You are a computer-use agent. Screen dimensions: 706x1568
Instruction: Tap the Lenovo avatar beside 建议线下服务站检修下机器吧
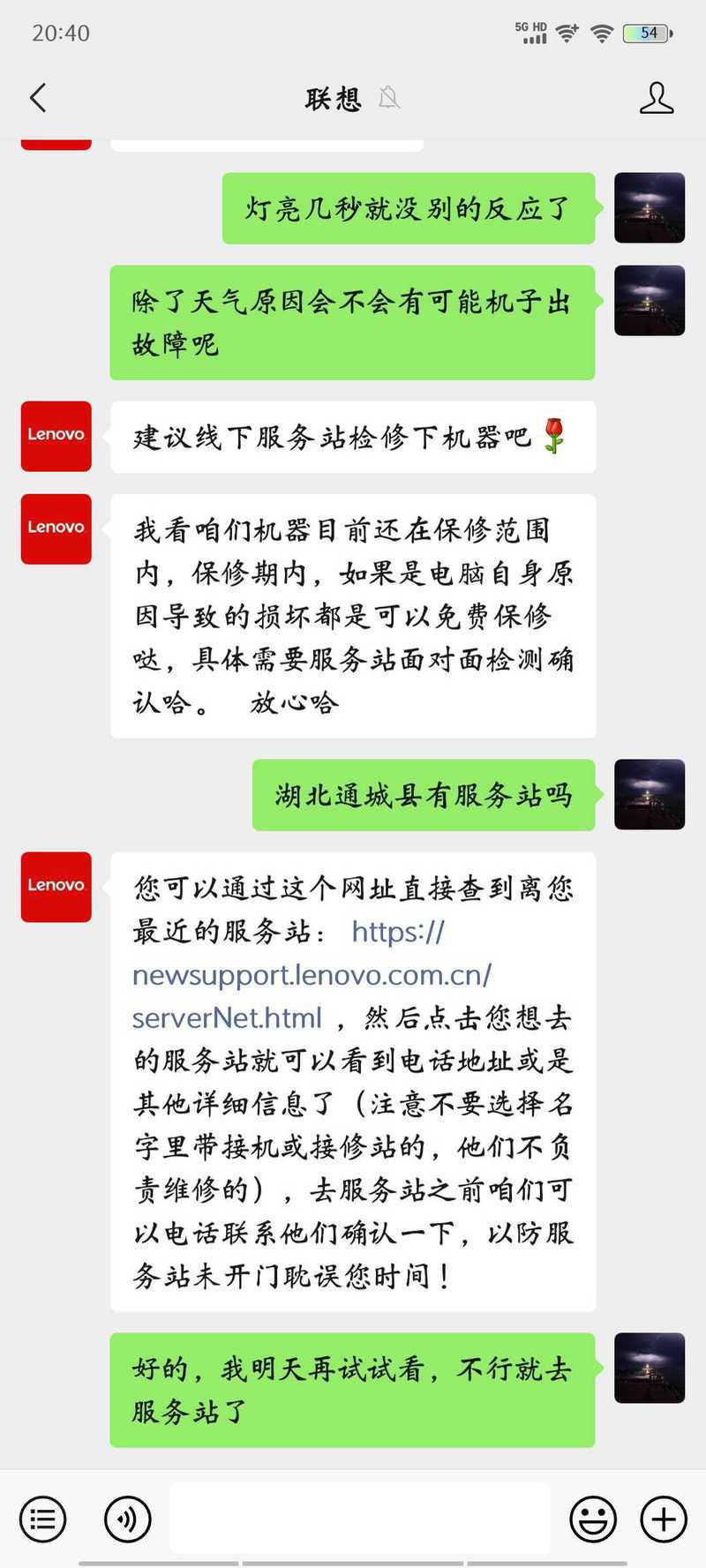pos(56,436)
